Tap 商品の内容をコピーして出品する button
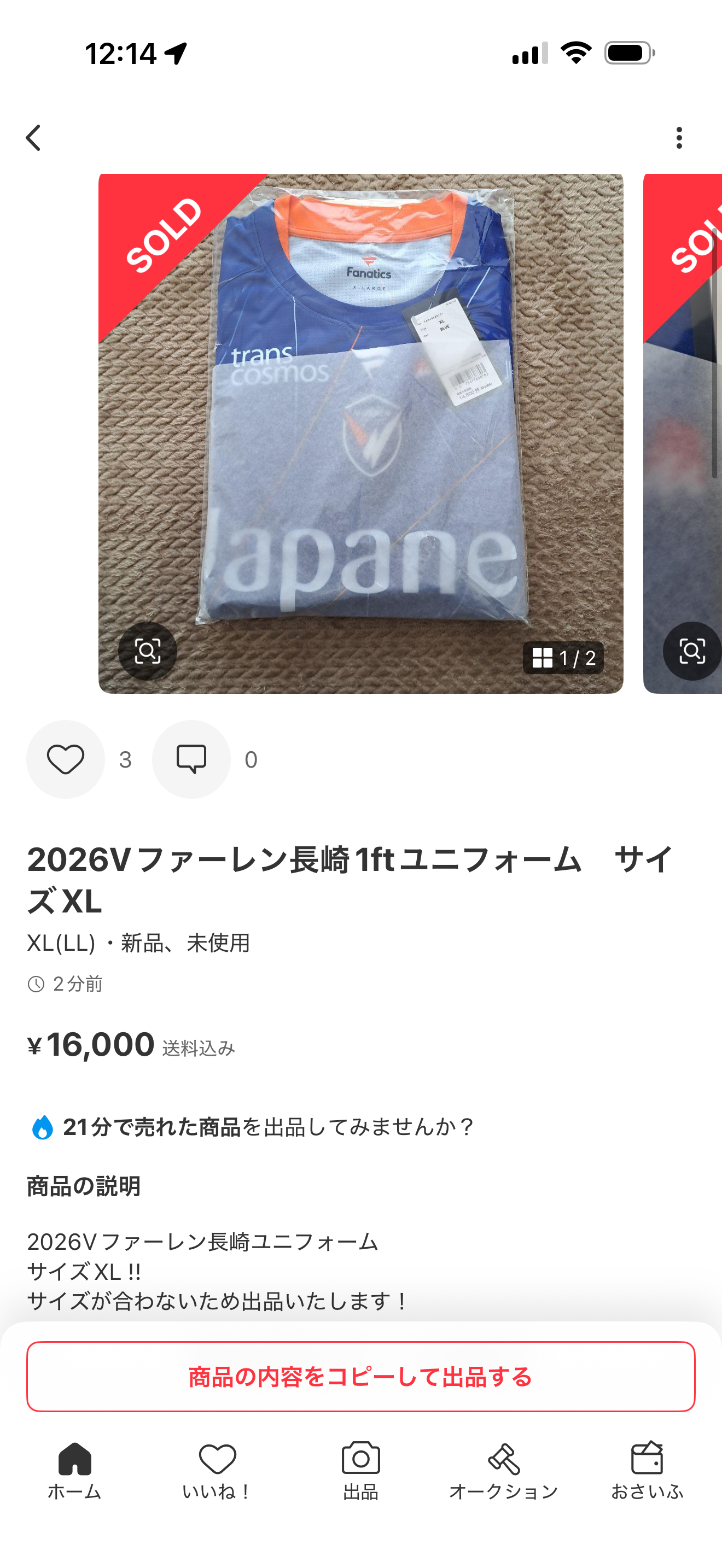Viewport: 722px width, 1568px height. pos(361,1376)
